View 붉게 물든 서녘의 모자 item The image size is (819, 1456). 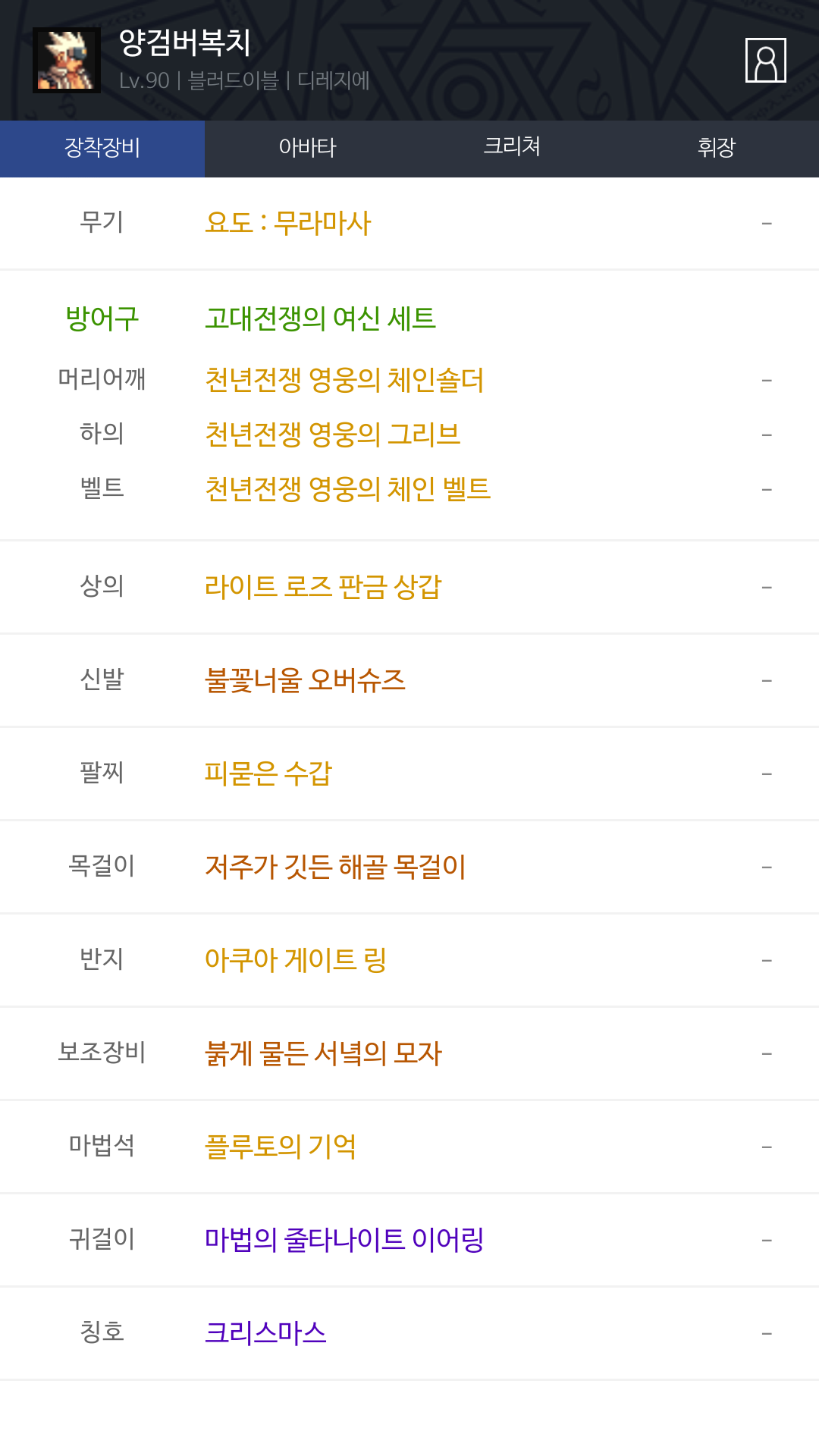323,1053
